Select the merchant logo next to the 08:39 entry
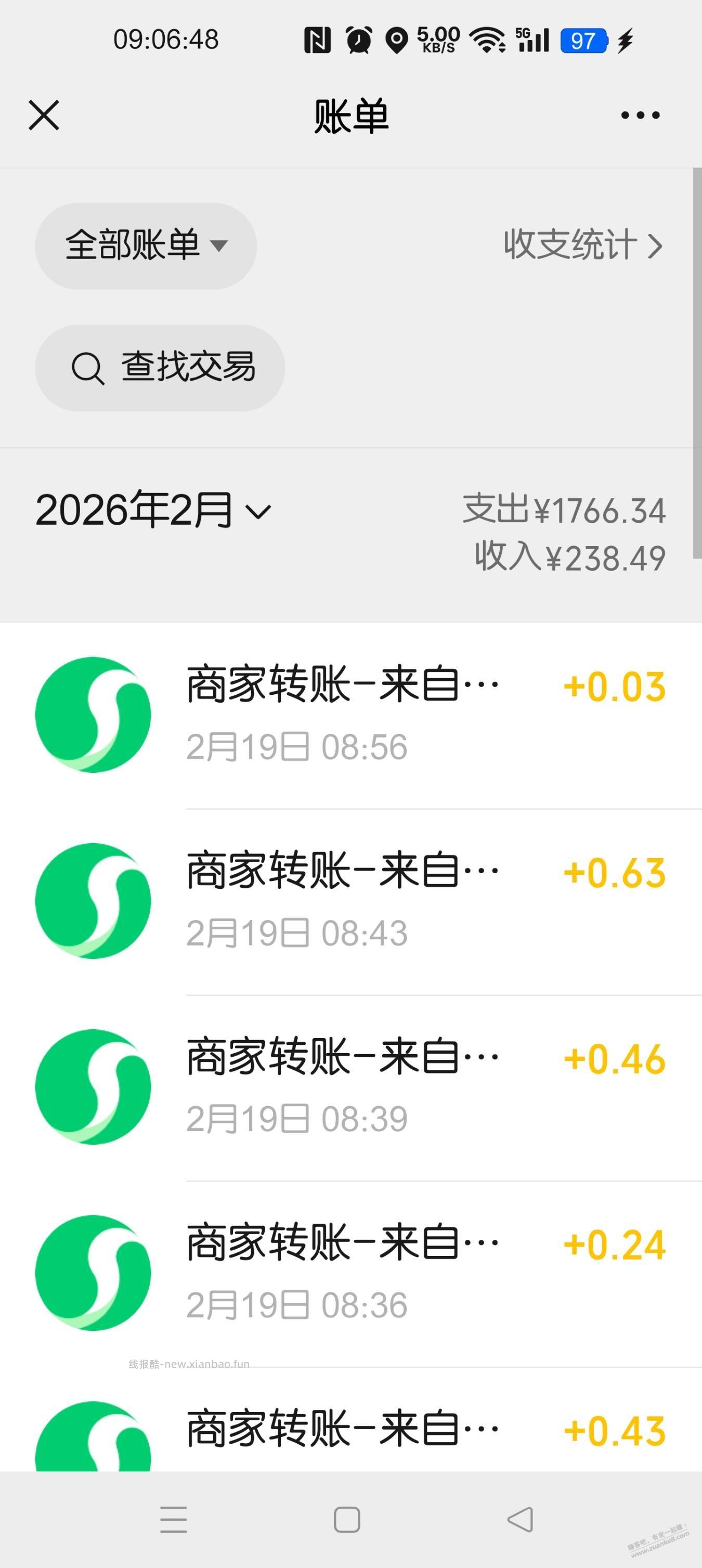Viewport: 702px width, 1568px height. point(94,1087)
